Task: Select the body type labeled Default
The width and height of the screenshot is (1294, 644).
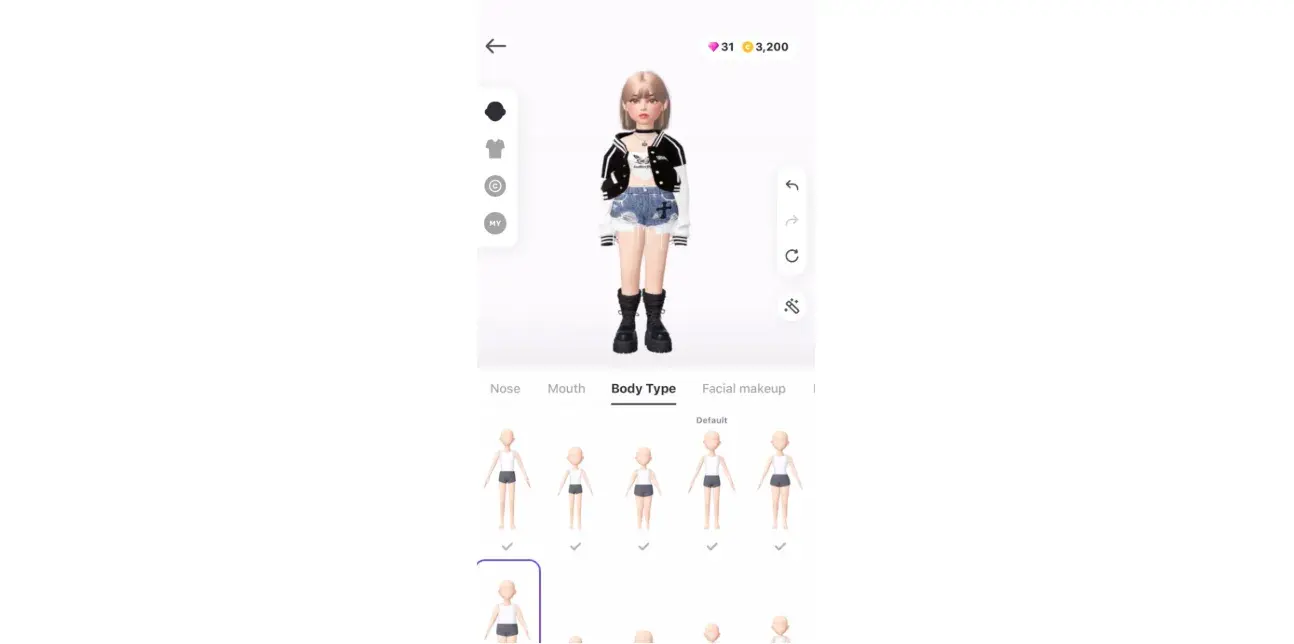Action: click(x=711, y=480)
